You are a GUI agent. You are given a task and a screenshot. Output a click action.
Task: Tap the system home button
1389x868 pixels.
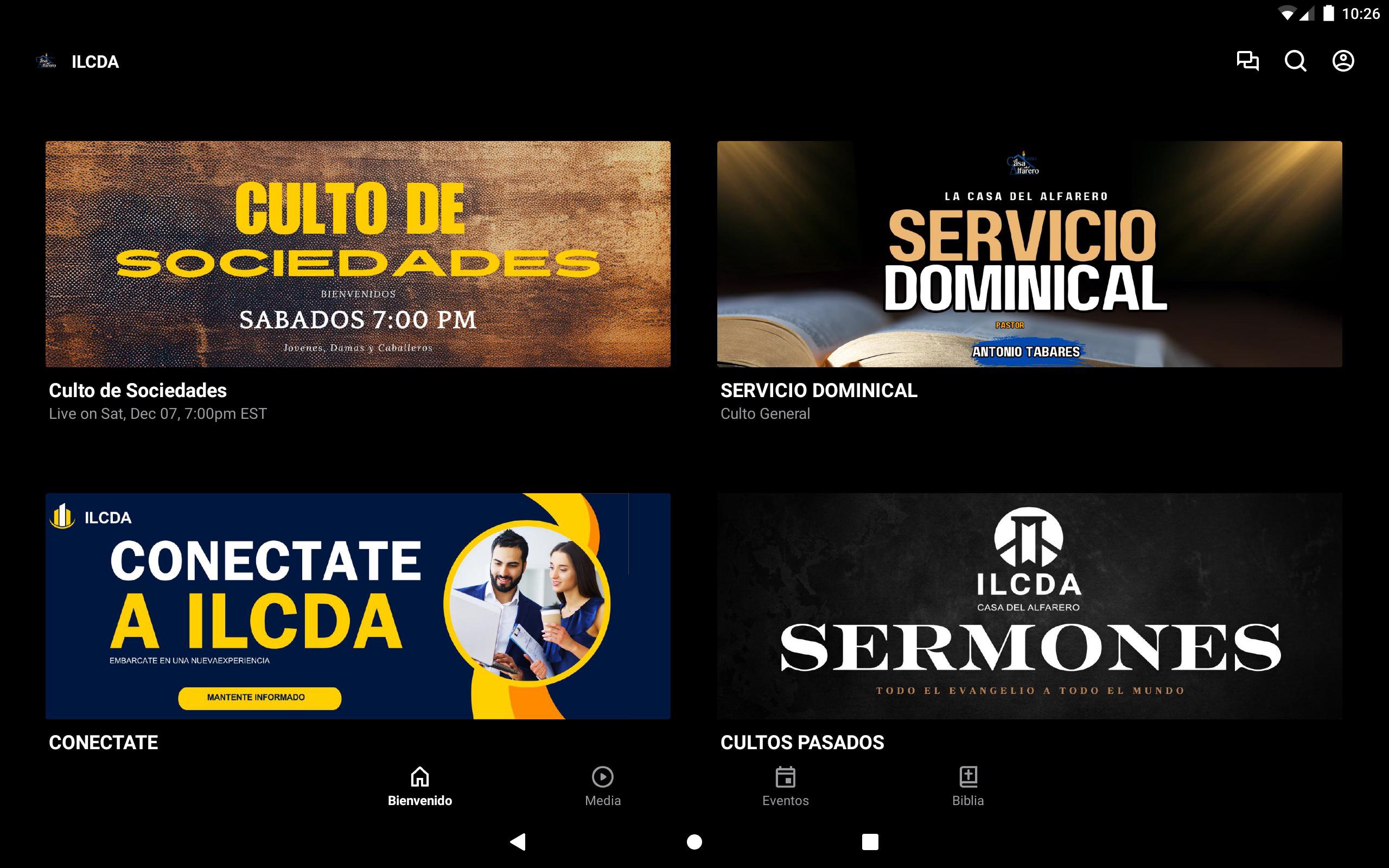694,841
